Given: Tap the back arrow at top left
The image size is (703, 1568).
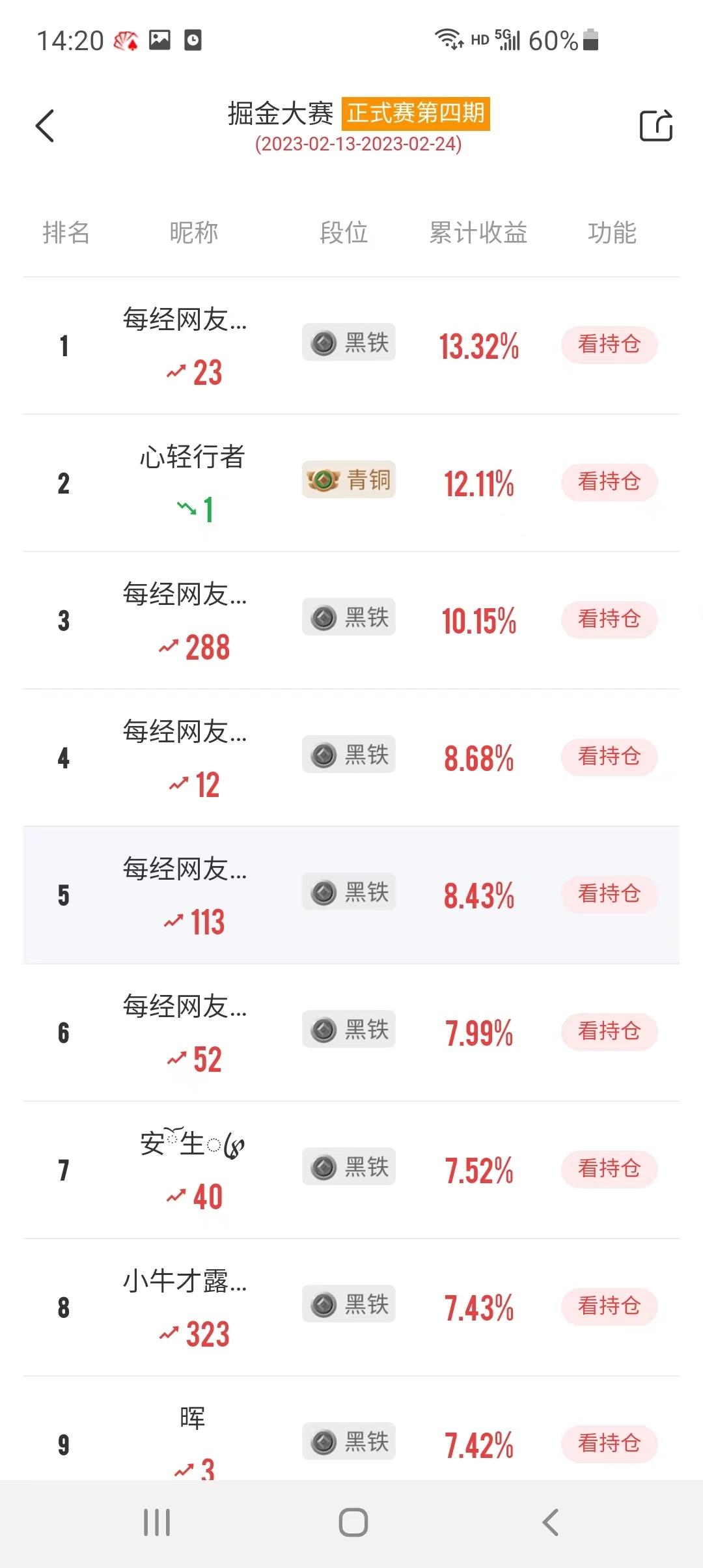Looking at the screenshot, I should 46,126.
